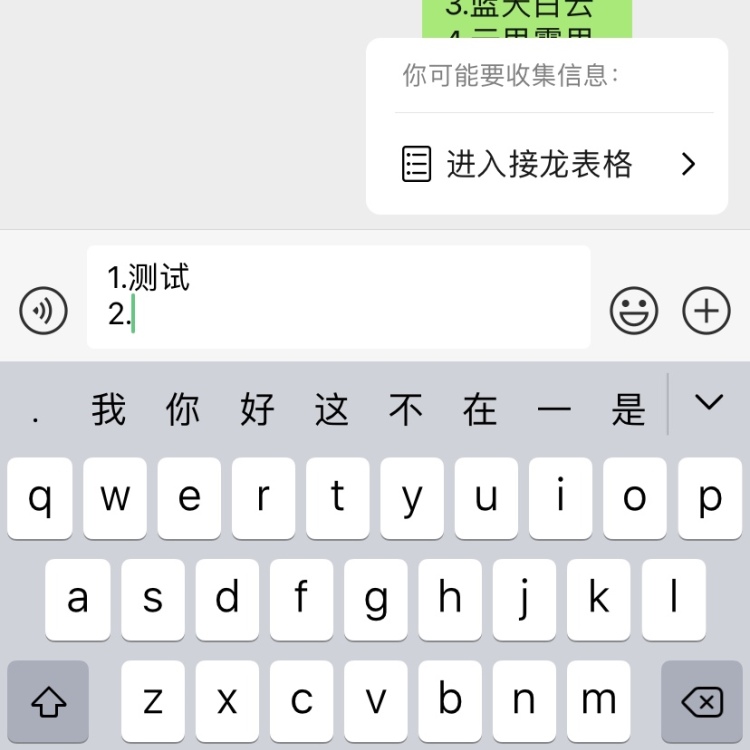Toggle the shift key
Viewport: 750px width, 750px height.
[x=48, y=703]
